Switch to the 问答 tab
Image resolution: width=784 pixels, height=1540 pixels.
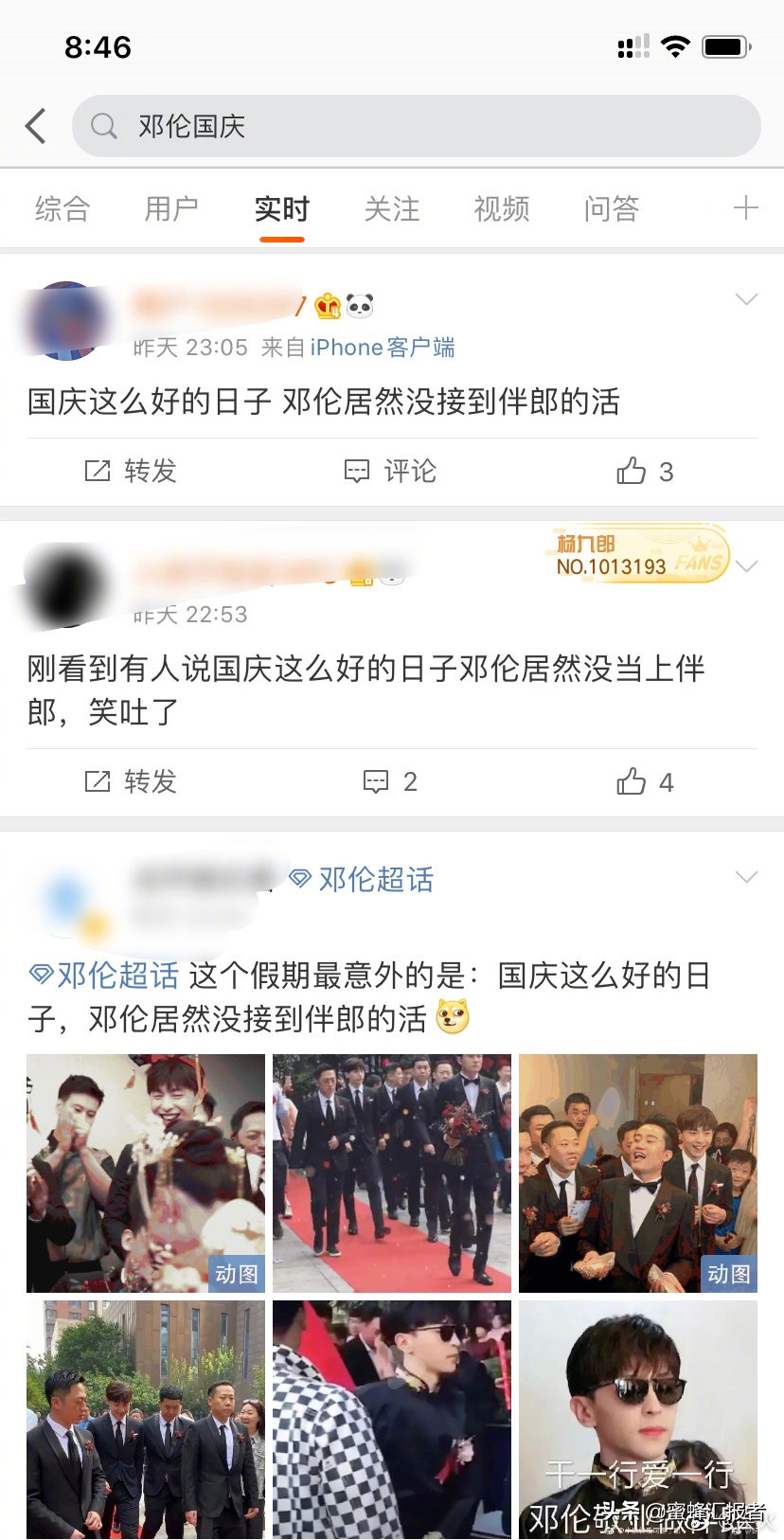[x=612, y=208]
